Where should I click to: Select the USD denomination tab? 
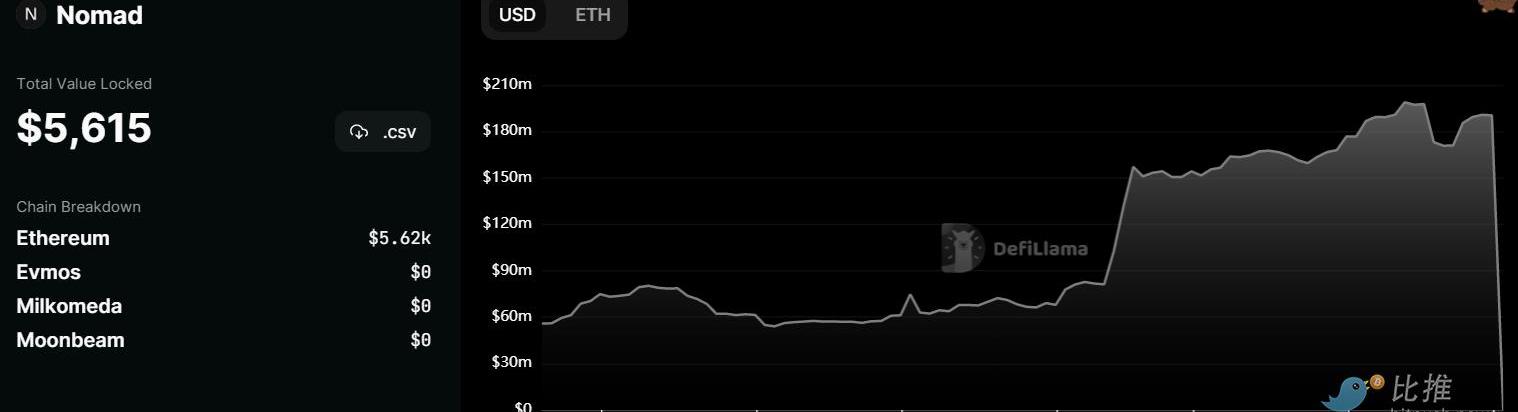coord(517,15)
